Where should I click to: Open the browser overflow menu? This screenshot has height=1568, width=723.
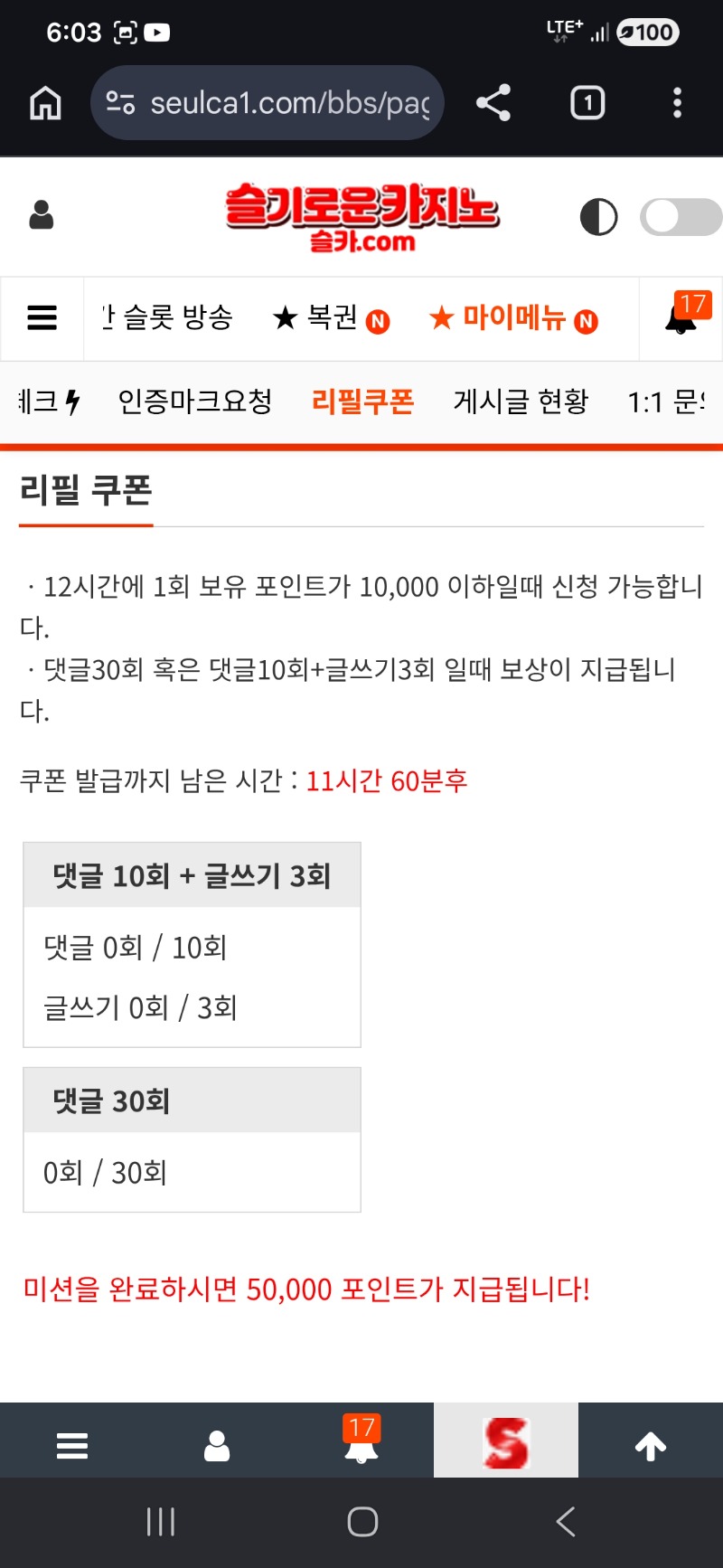click(x=677, y=103)
